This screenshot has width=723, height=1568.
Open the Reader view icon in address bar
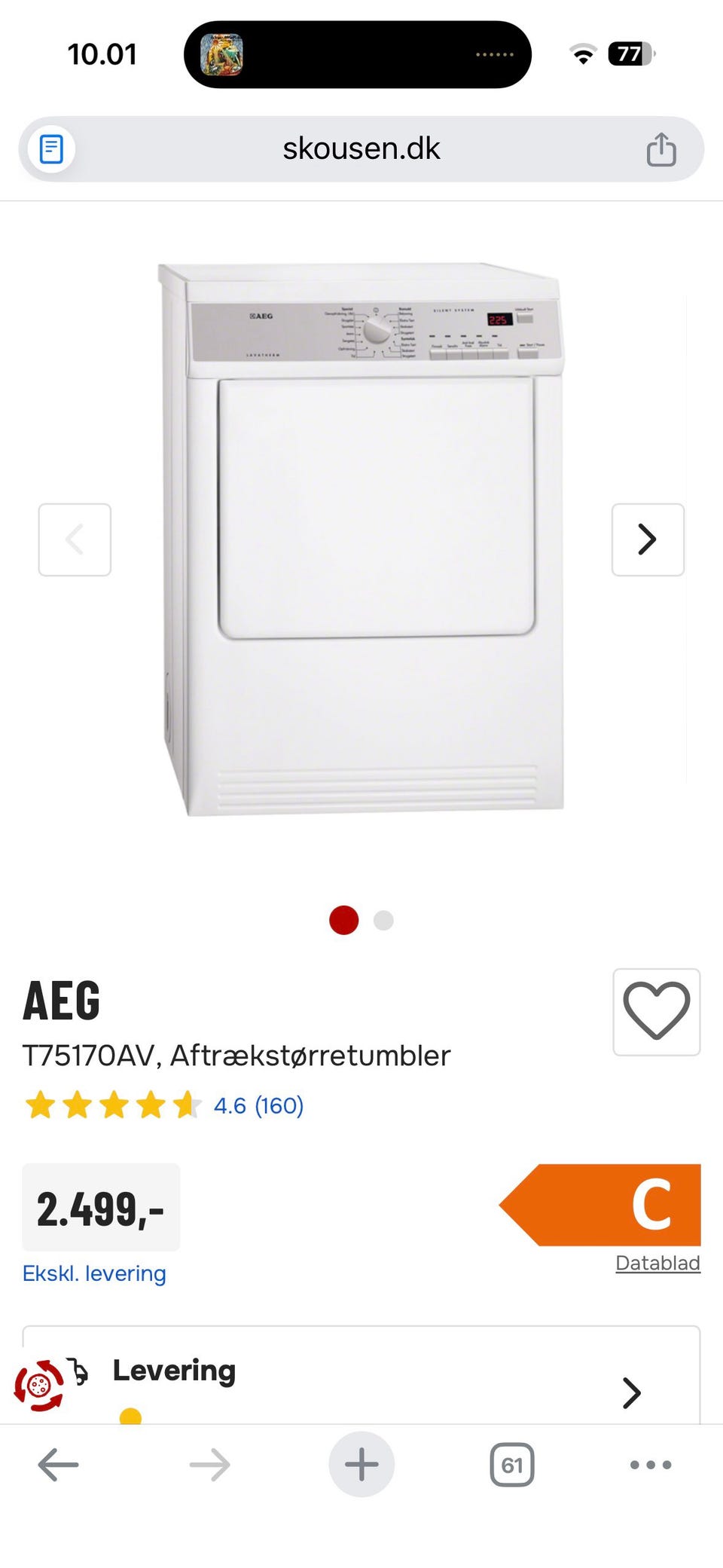pos(50,148)
